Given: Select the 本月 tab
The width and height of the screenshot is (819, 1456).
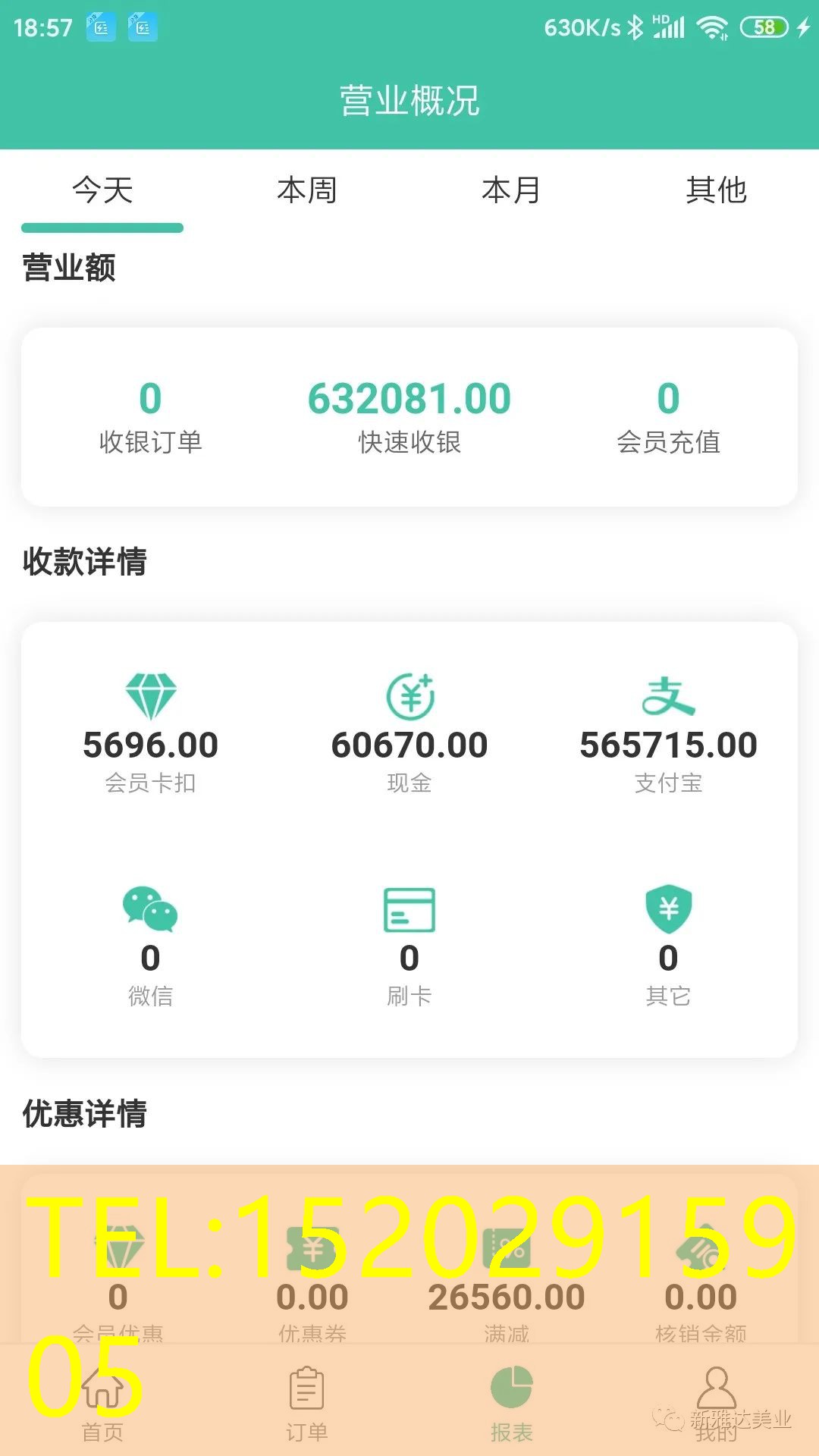Looking at the screenshot, I should pos(512,190).
